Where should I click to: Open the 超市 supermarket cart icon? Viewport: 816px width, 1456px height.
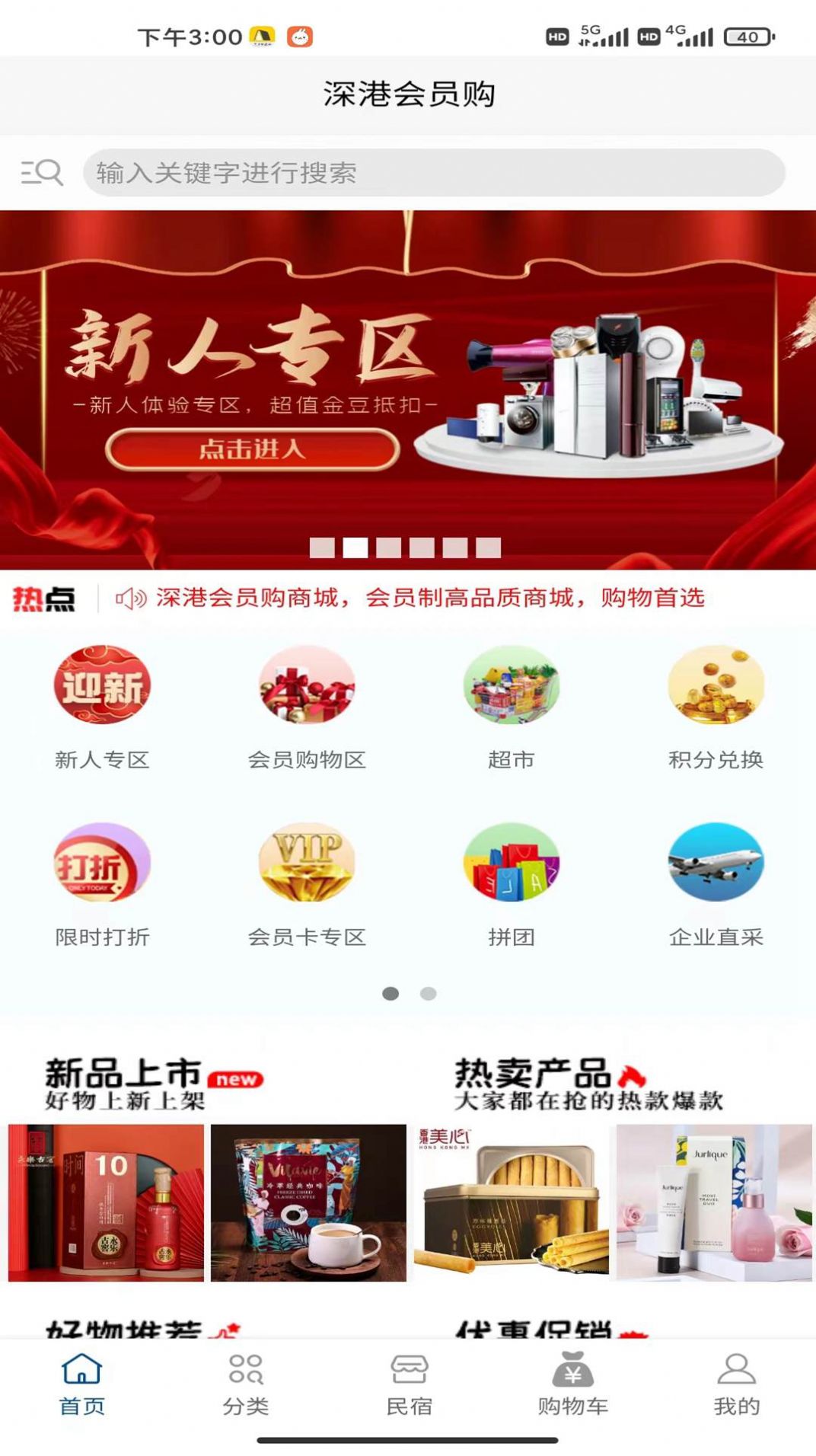click(x=511, y=686)
